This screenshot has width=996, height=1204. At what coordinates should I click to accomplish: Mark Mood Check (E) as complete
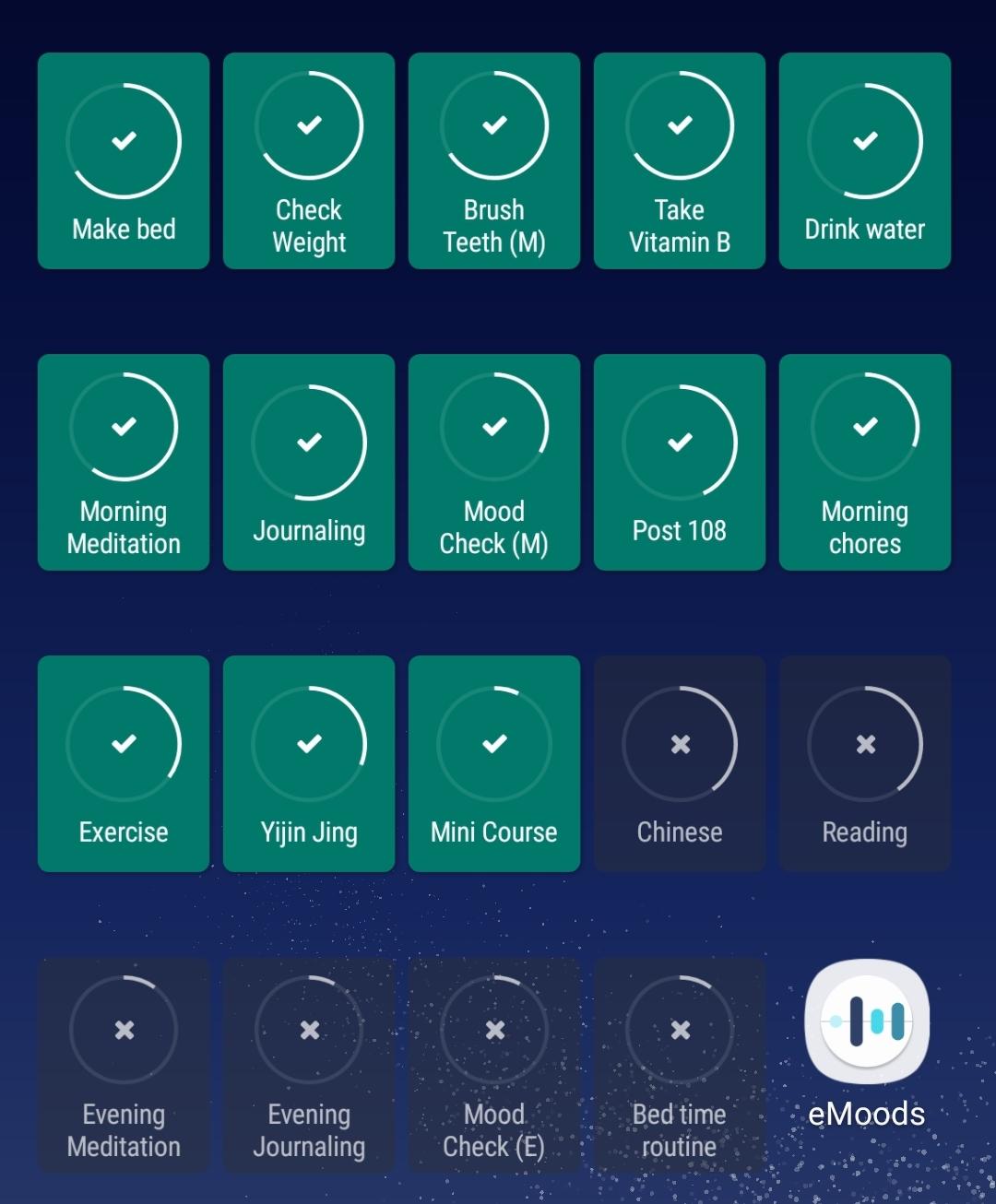pos(494,1065)
